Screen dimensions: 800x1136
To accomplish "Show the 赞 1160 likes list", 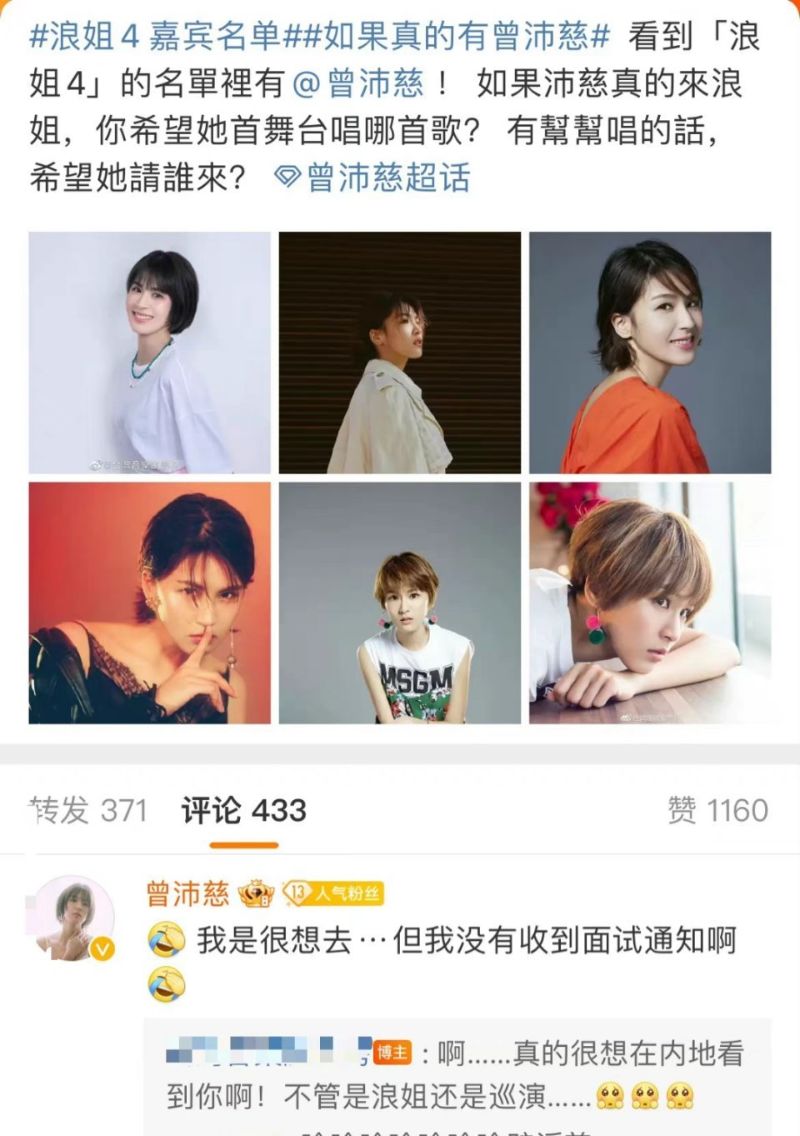I will 718,810.
